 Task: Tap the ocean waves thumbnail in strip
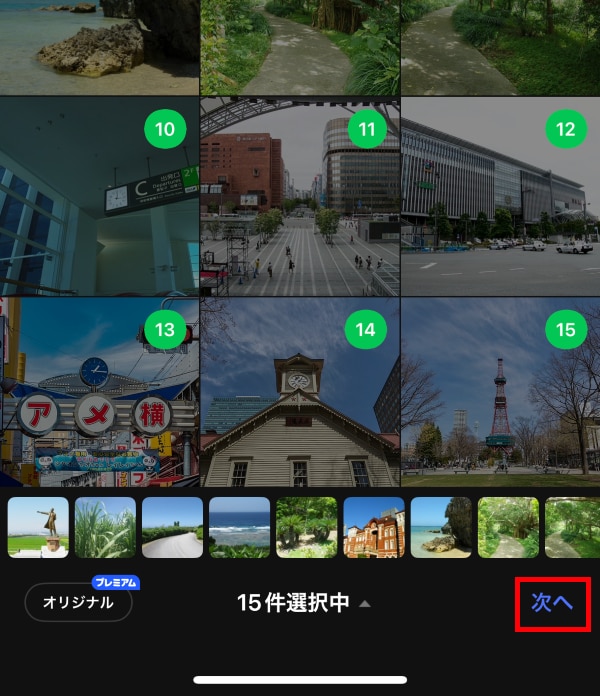click(x=240, y=528)
